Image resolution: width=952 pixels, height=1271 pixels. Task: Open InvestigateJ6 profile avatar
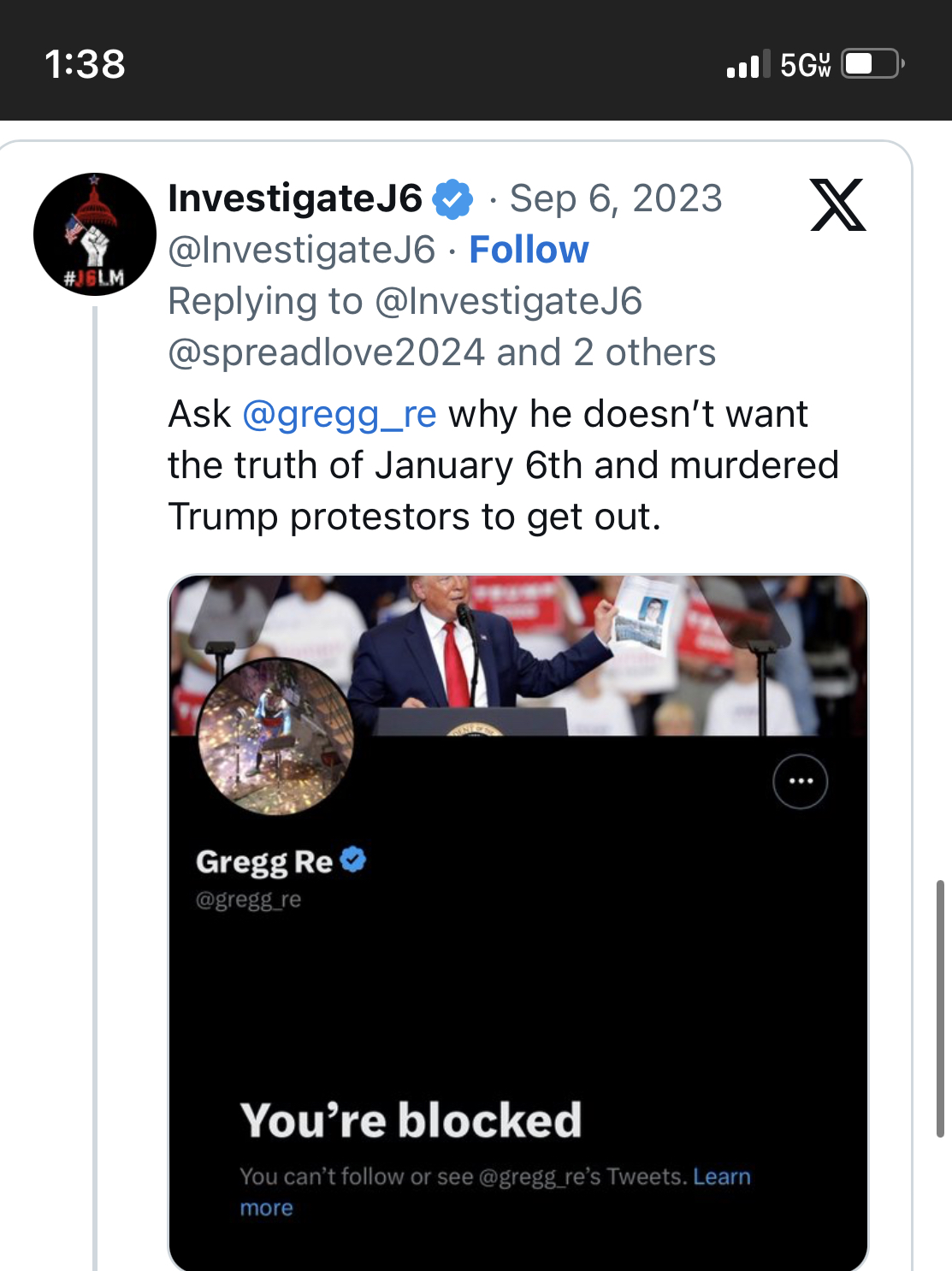[x=95, y=234]
